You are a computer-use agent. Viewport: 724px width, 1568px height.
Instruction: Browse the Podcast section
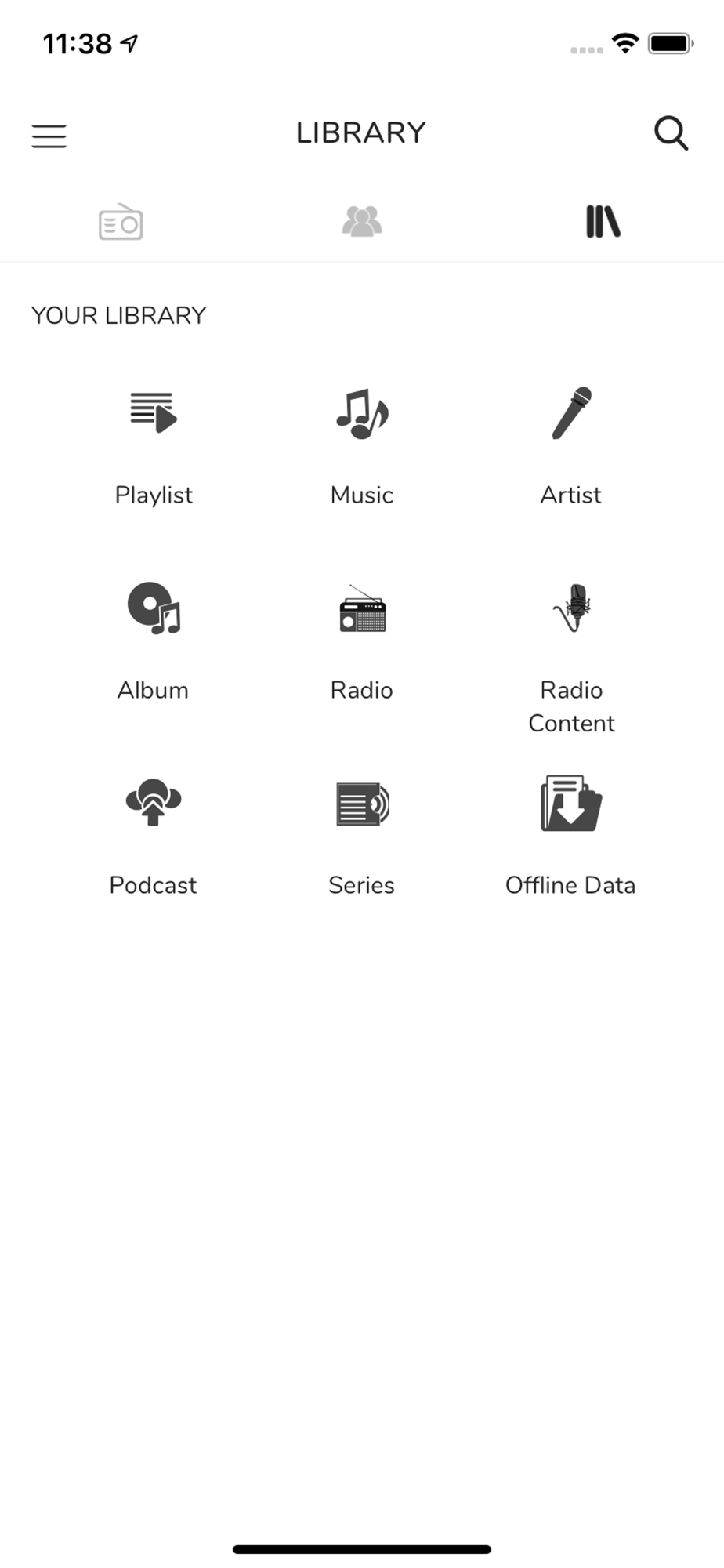click(154, 835)
